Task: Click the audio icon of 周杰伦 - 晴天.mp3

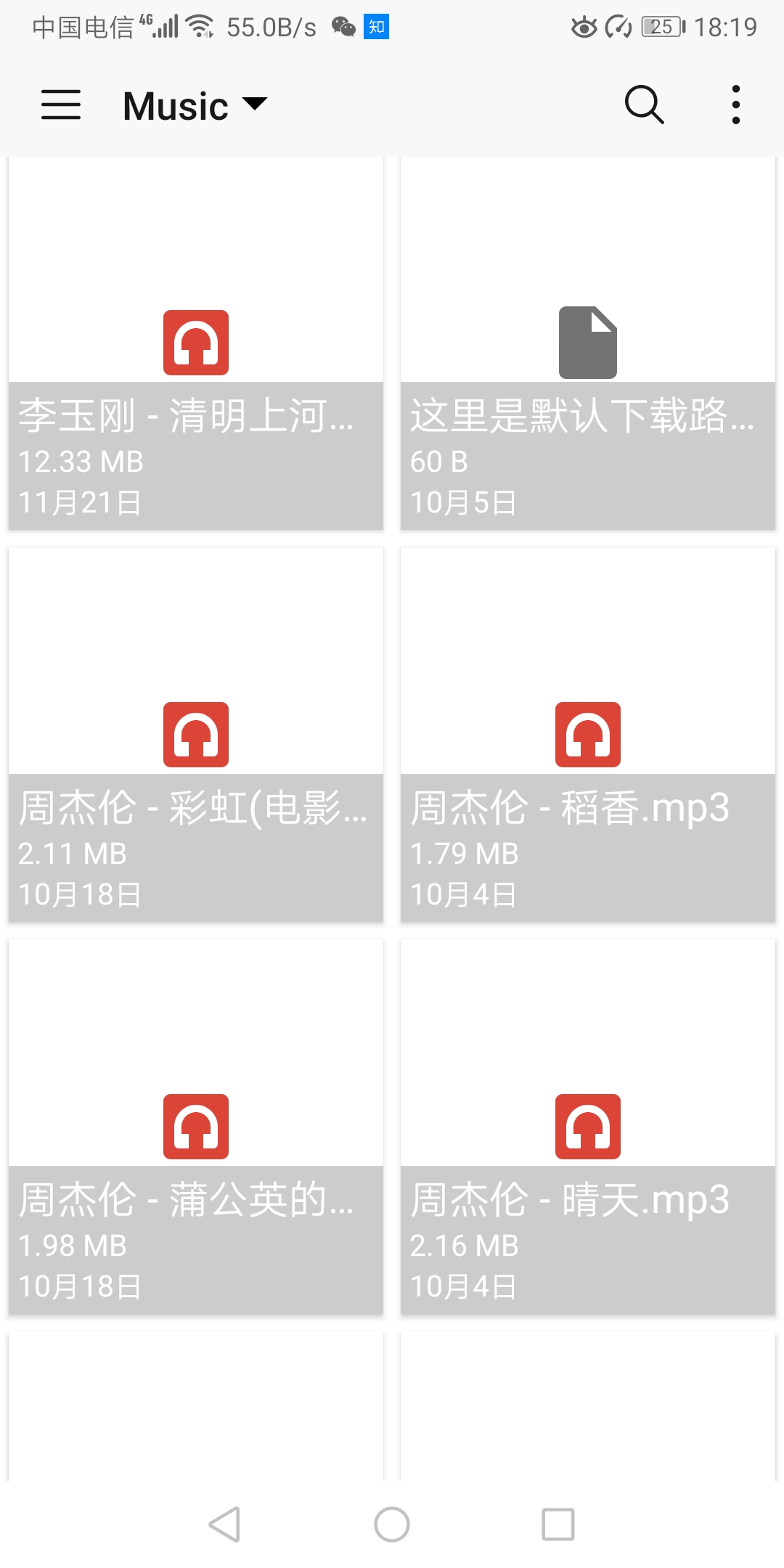Action: tap(588, 1127)
